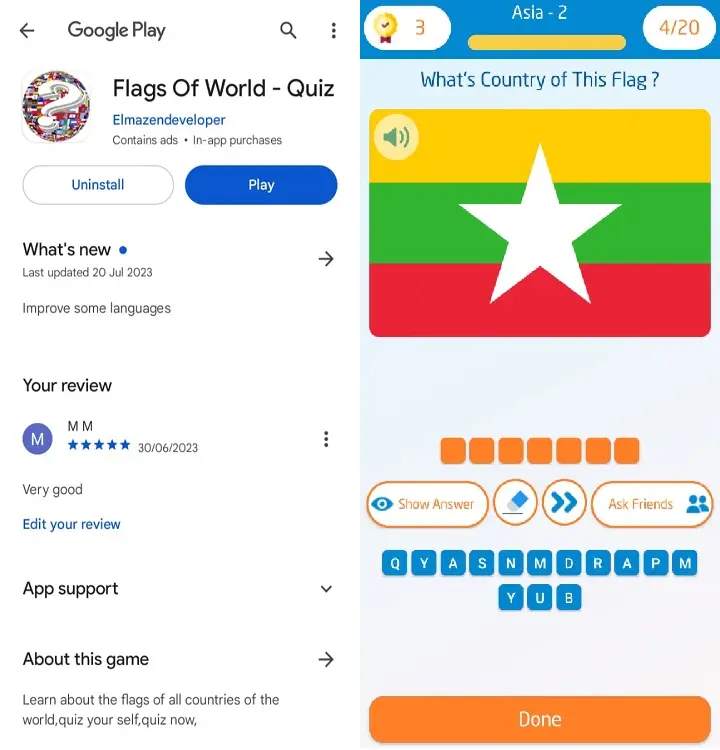Open the What's new details arrow
This screenshot has height=750, width=720.
[x=325, y=259]
